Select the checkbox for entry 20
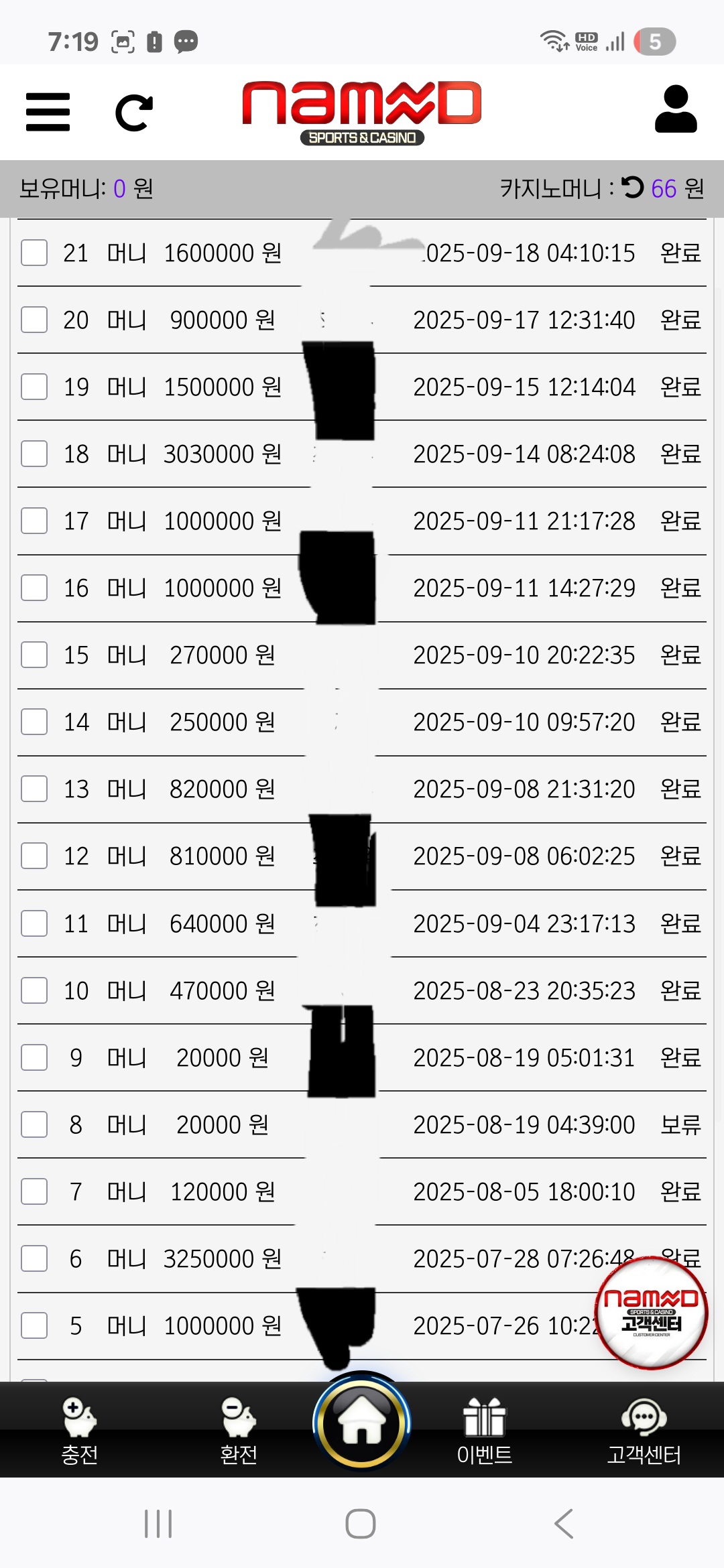Viewport: 724px width, 1568px height. point(34,320)
